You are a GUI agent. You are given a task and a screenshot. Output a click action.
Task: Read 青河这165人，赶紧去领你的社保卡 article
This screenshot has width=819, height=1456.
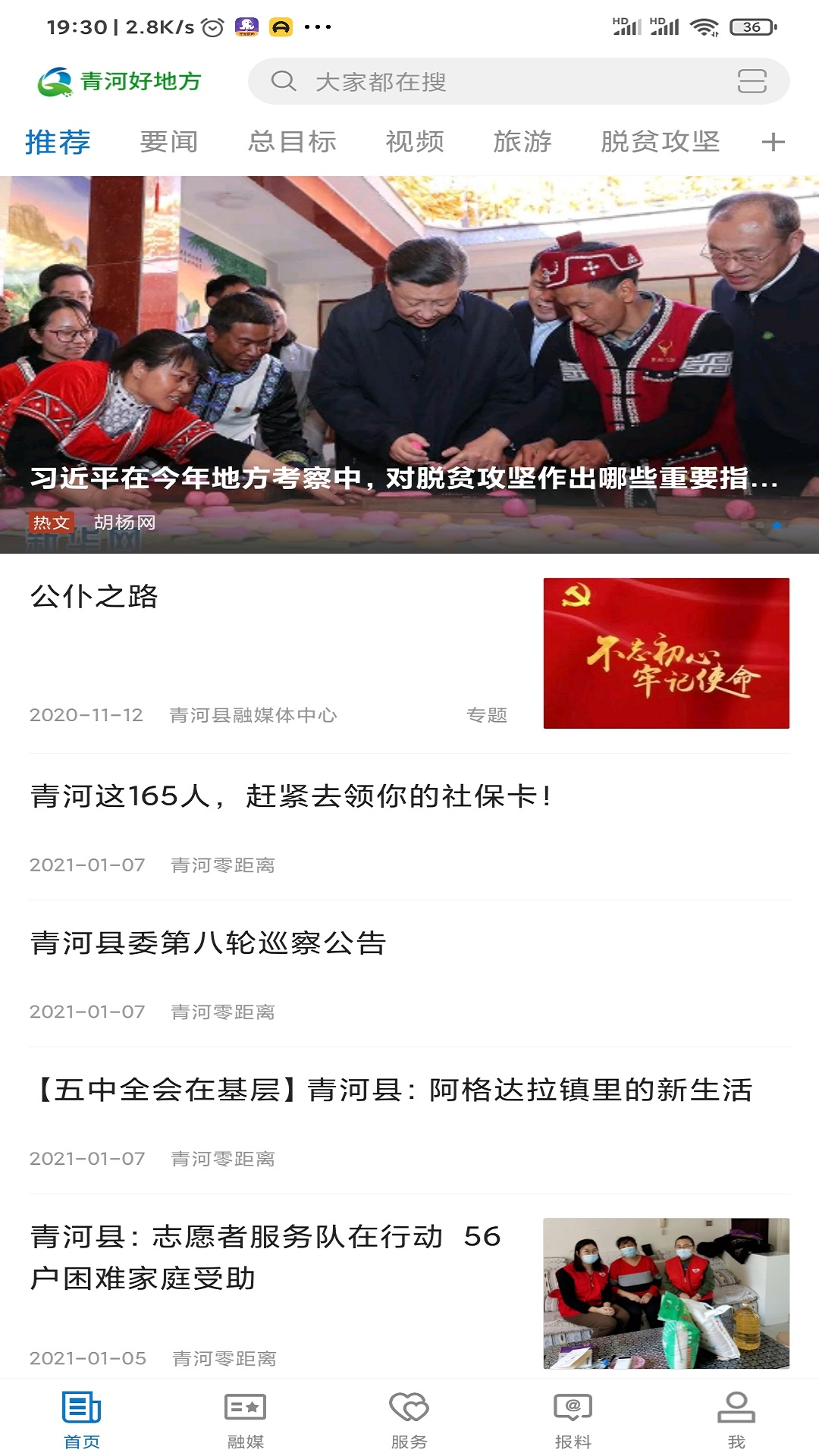[x=291, y=796]
